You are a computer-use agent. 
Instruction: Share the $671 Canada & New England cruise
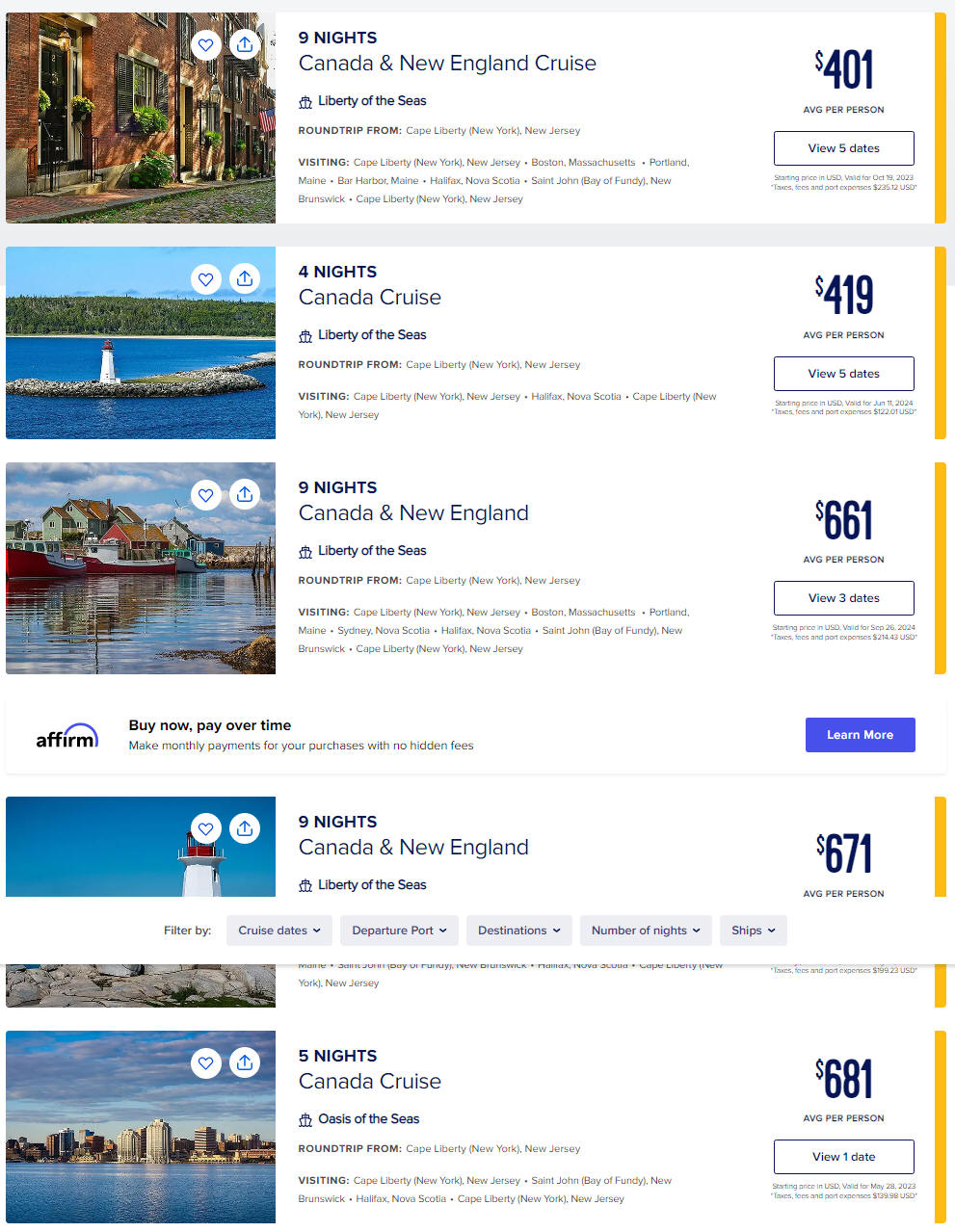coord(245,828)
